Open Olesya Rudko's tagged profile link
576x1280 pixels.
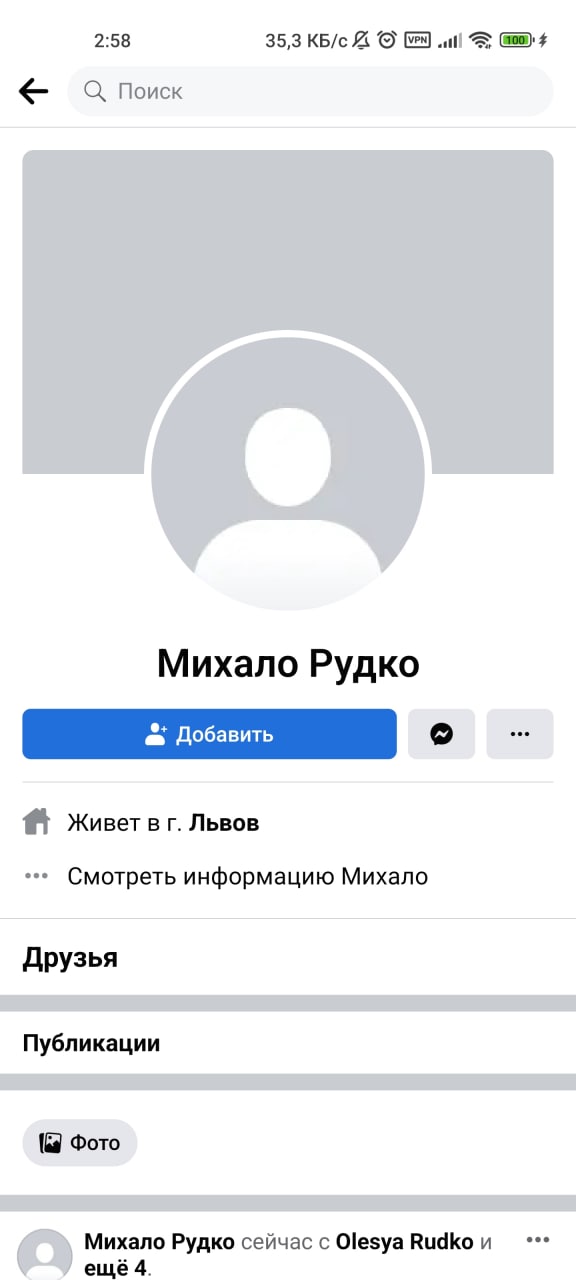tap(404, 1242)
